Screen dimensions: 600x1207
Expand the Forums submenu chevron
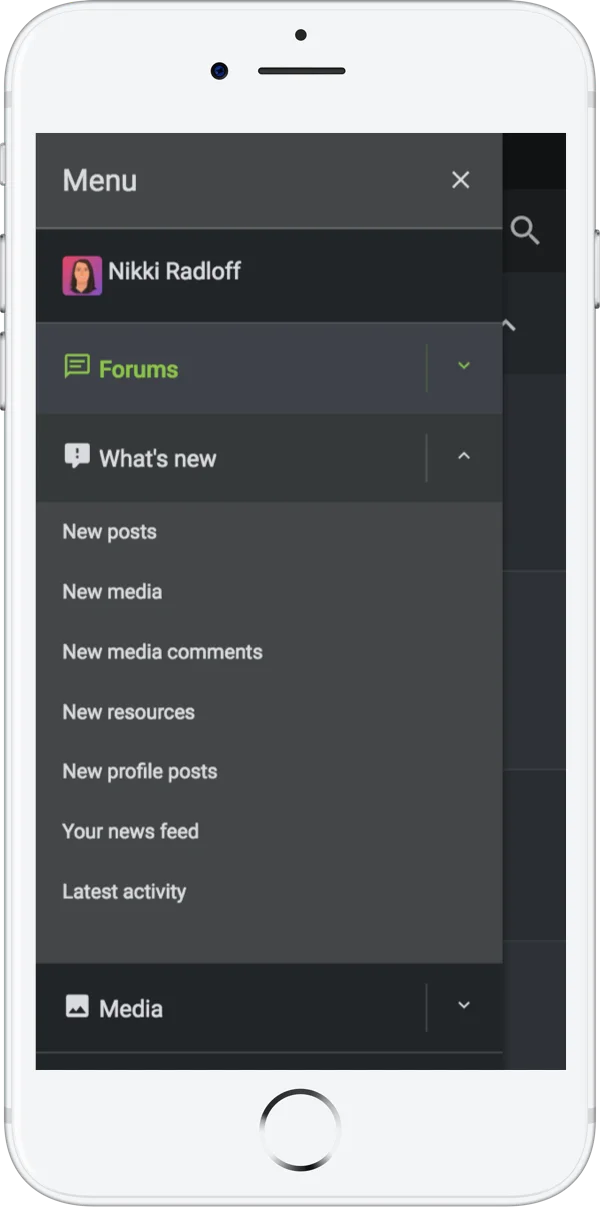point(463,366)
